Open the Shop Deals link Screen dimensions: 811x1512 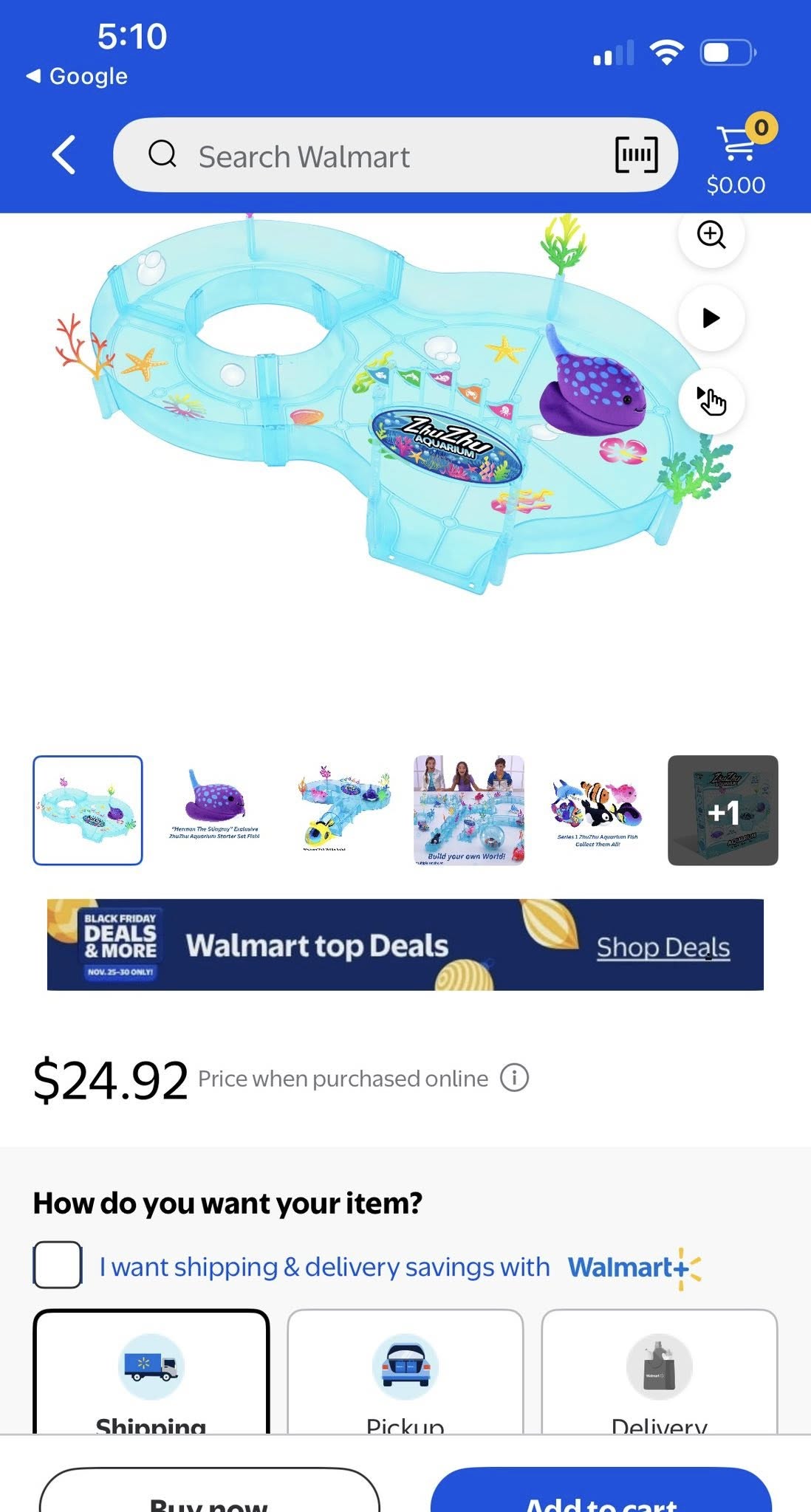click(663, 947)
